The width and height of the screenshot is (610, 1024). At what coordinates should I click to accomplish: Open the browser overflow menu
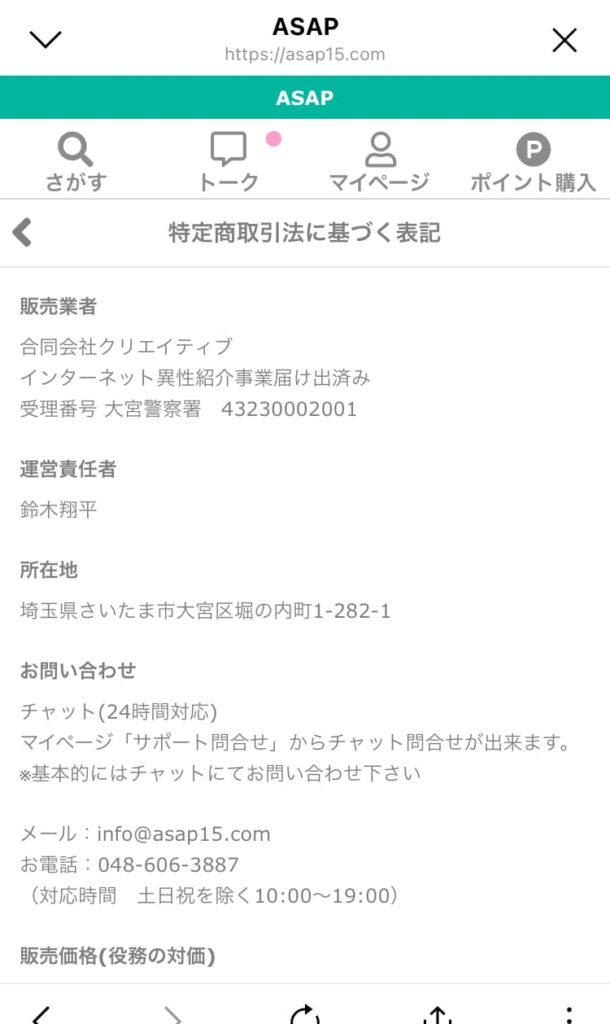pyautogui.click(x=569, y=1012)
